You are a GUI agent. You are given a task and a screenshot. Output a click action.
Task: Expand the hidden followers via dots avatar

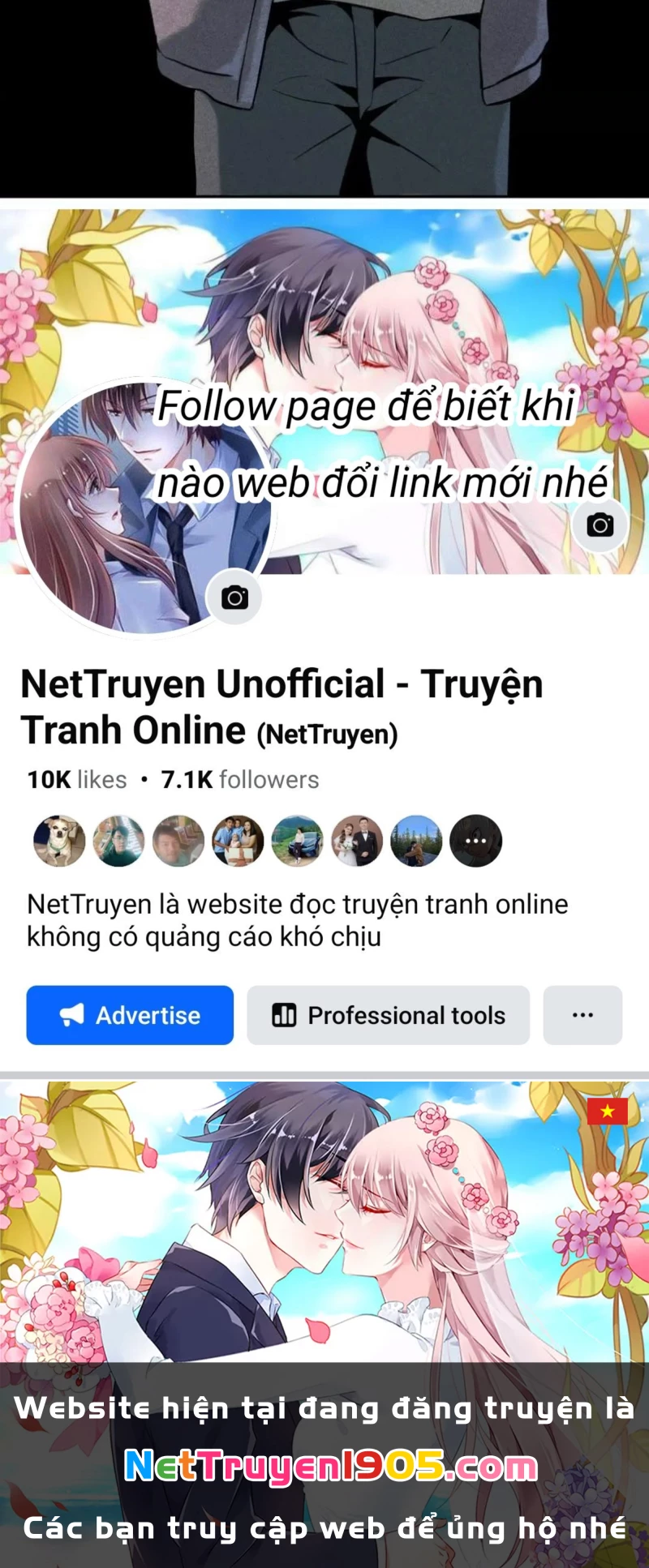click(x=476, y=841)
